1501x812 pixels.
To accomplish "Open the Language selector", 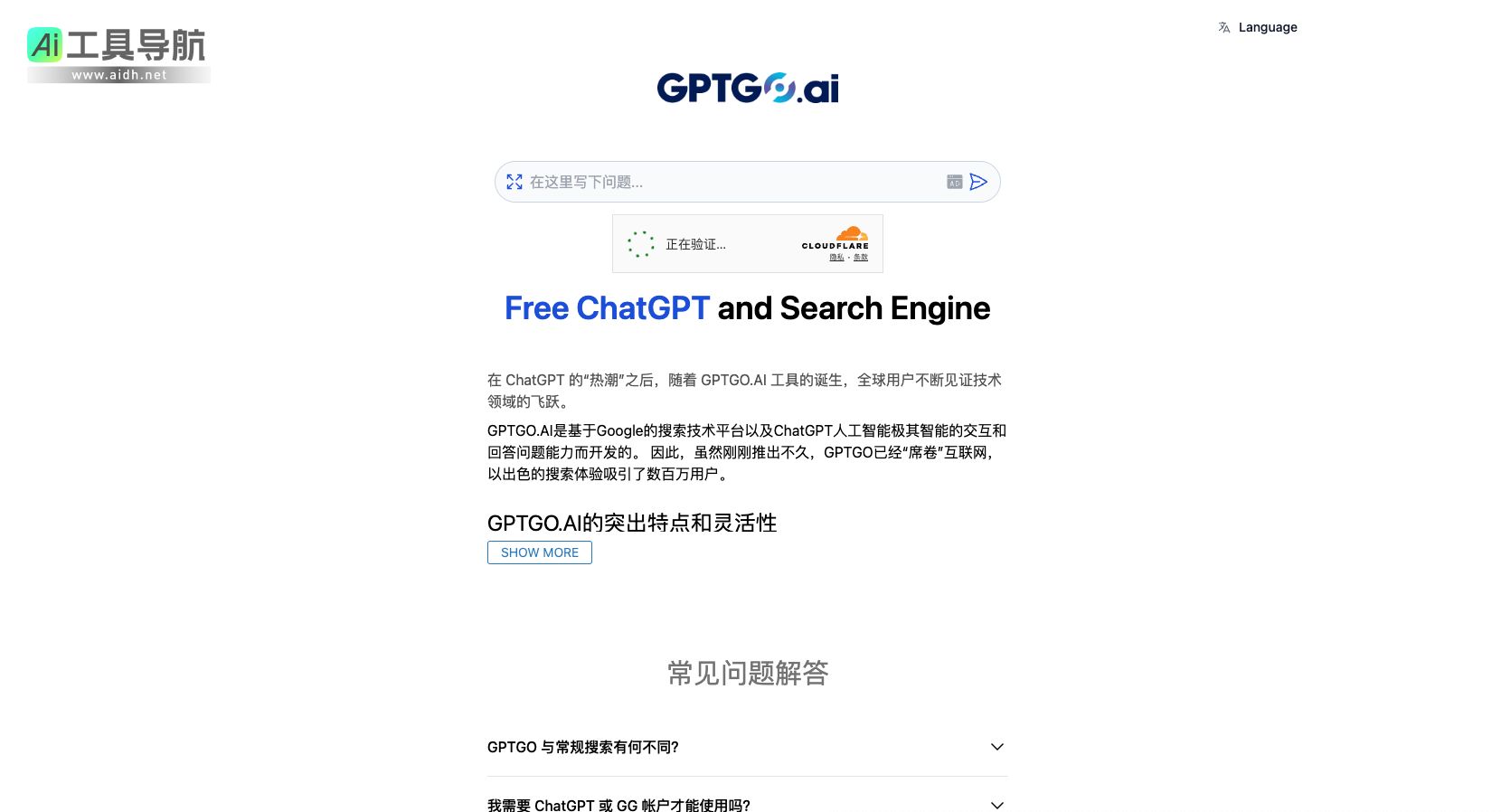I will coord(1258,27).
